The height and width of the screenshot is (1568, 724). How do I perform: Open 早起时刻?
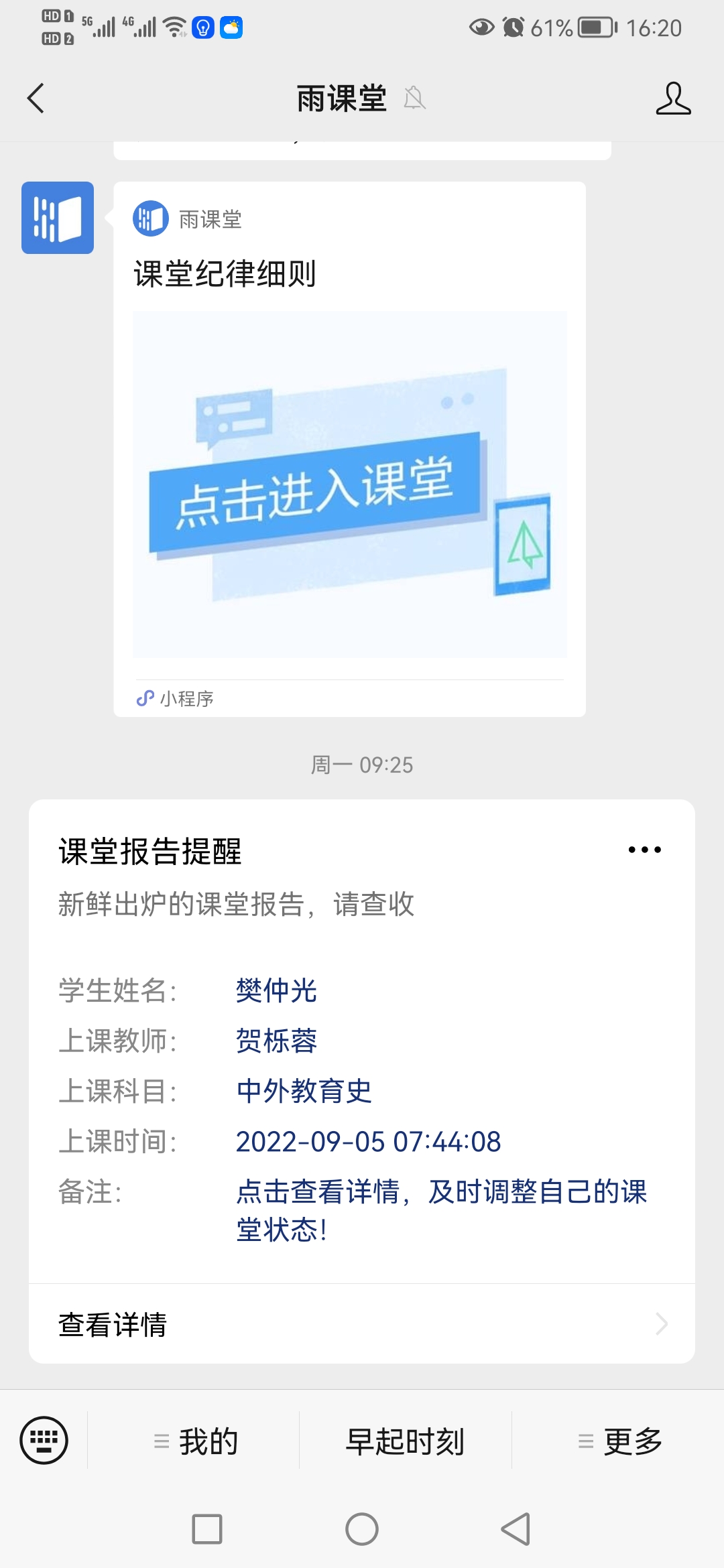[405, 1441]
